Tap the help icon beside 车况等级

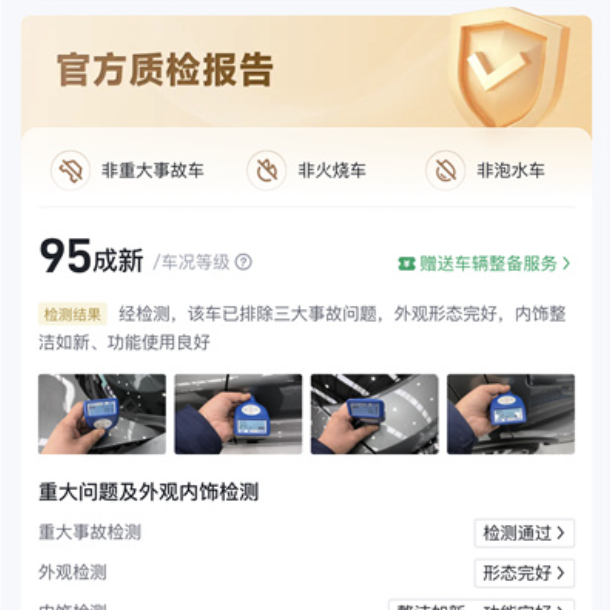click(x=243, y=262)
